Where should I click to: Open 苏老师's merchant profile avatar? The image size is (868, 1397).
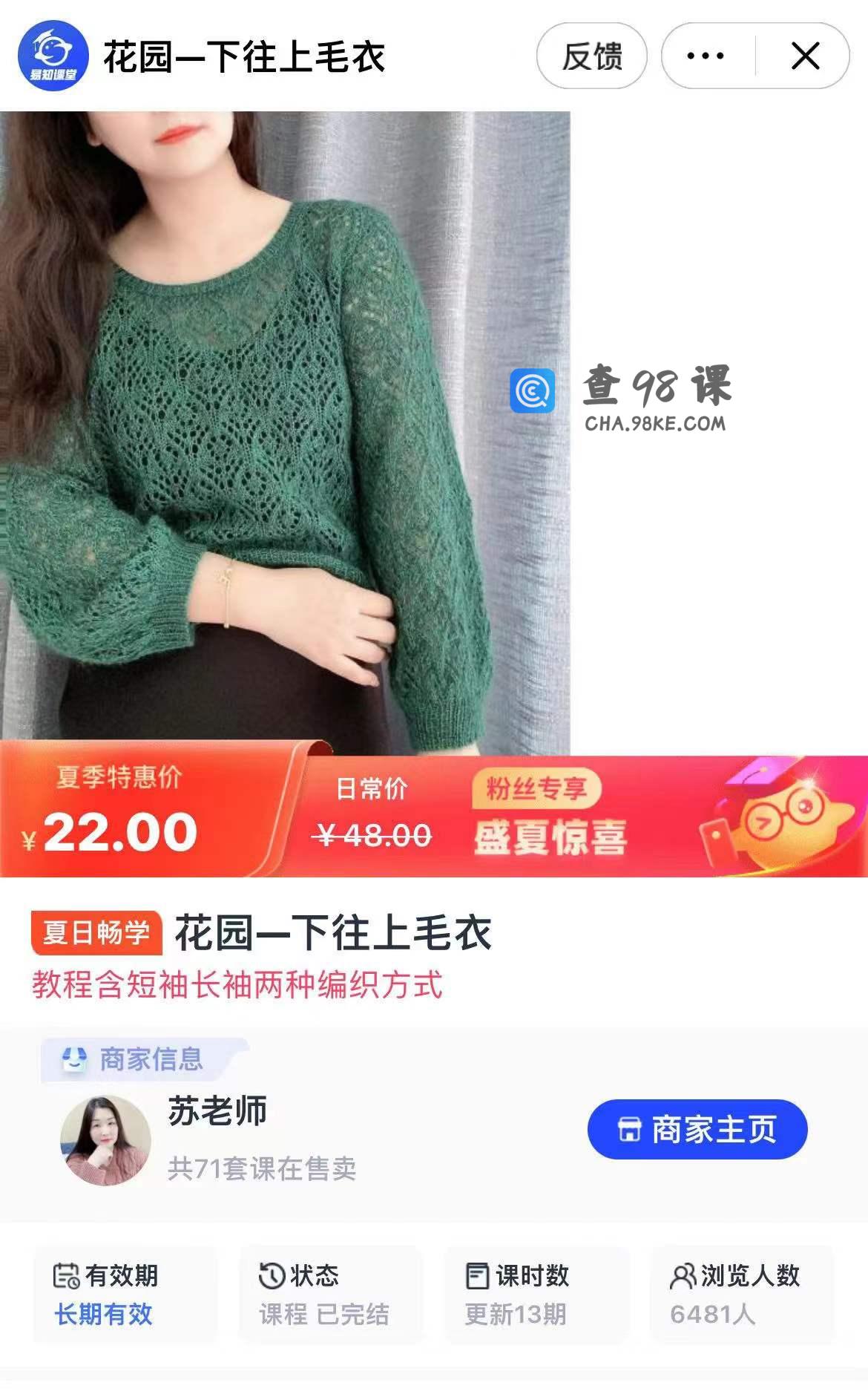click(x=105, y=1139)
